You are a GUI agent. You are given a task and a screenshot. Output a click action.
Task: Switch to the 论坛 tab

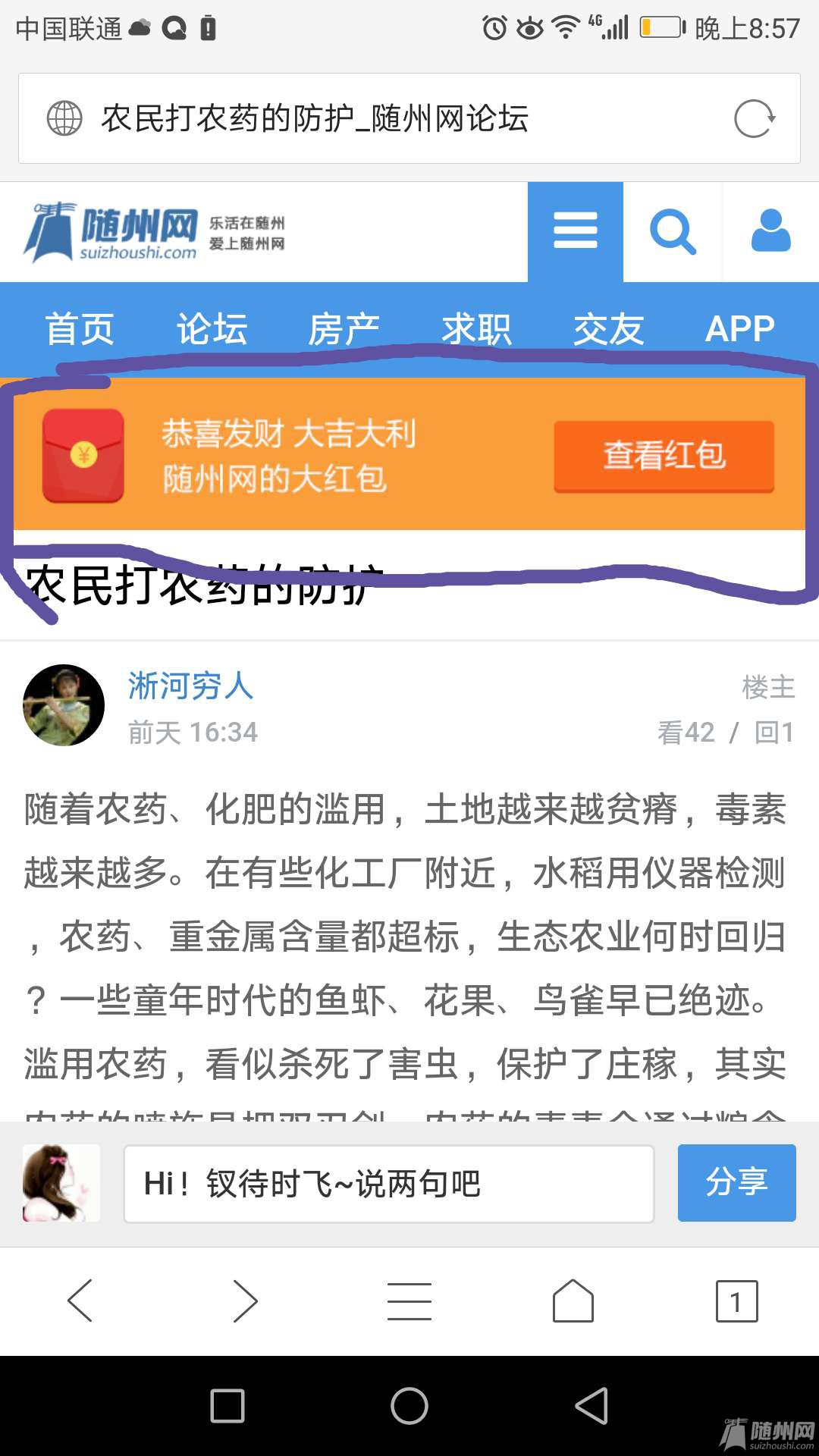[212, 329]
